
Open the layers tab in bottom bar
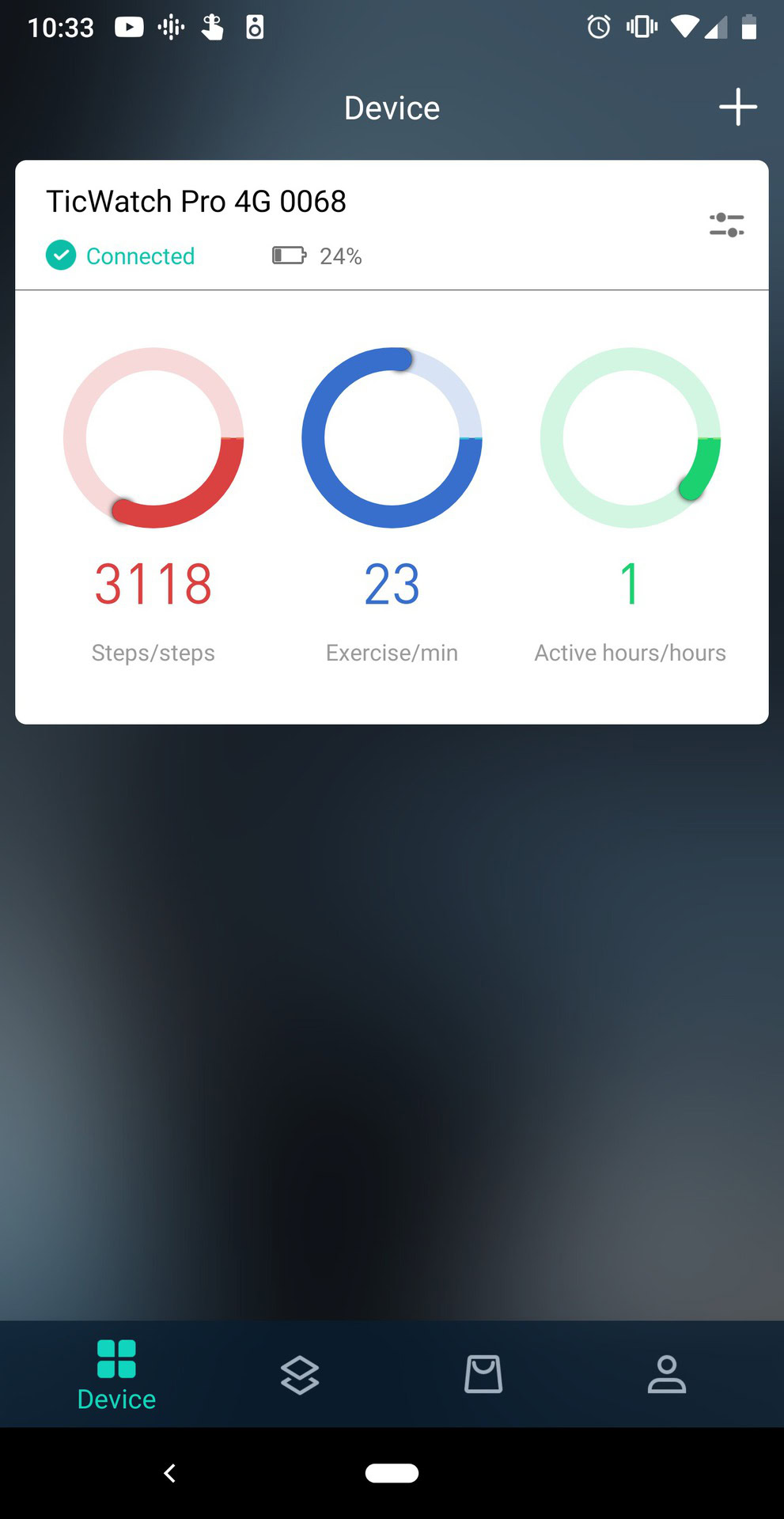[300, 1374]
